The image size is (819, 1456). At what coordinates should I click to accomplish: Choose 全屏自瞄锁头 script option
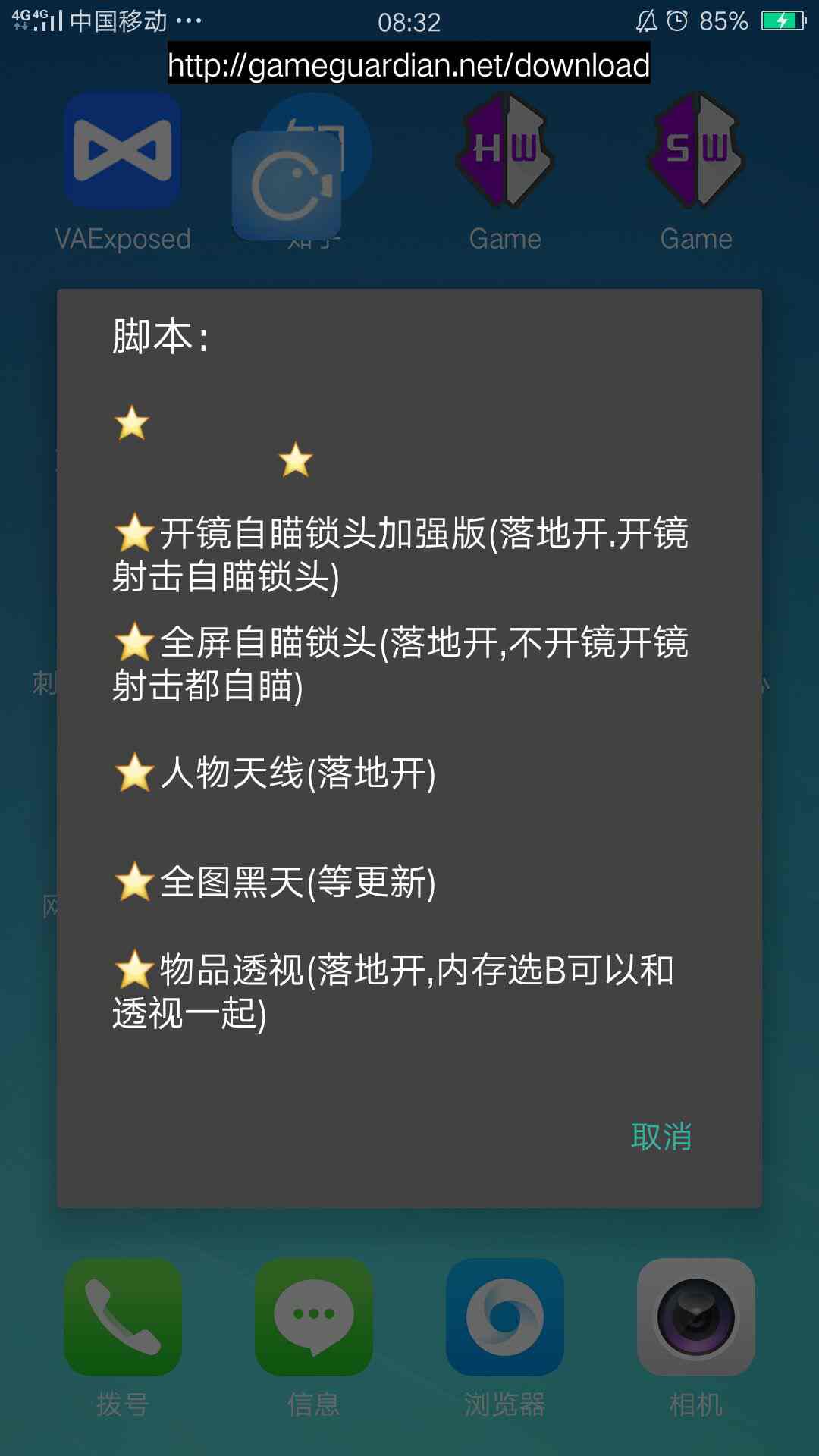click(x=409, y=664)
